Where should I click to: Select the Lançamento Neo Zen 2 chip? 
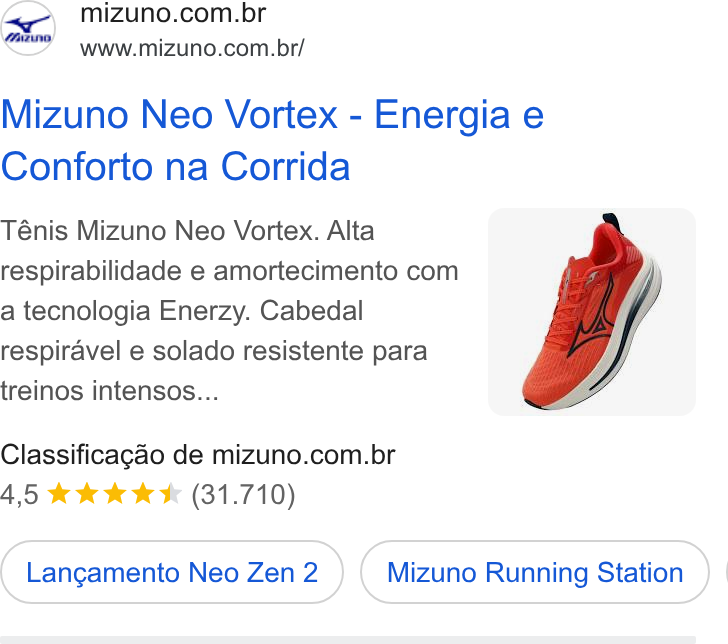pyautogui.click(x=172, y=572)
